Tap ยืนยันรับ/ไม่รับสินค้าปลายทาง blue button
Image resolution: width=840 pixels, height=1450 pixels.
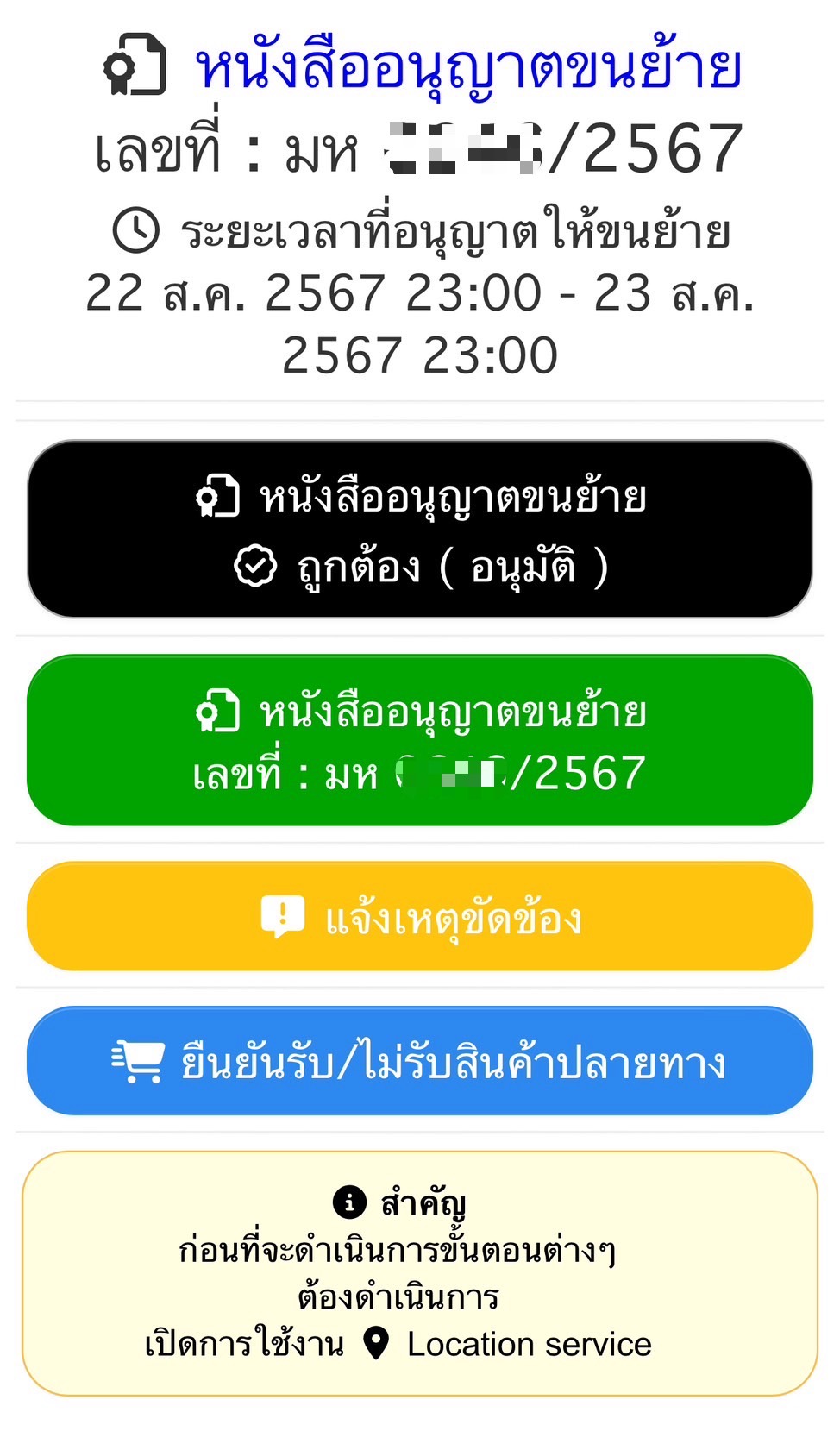[x=420, y=1060]
